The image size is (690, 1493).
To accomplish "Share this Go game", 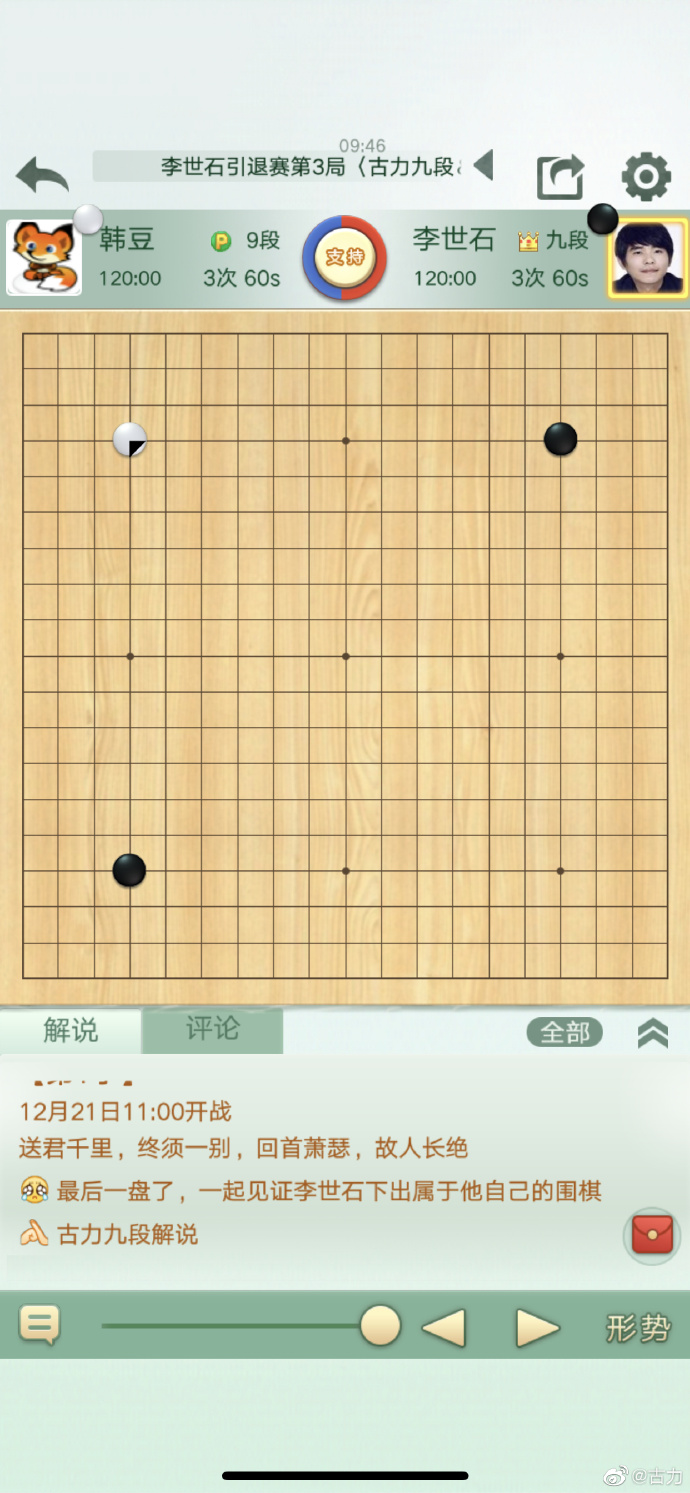I will point(560,178).
